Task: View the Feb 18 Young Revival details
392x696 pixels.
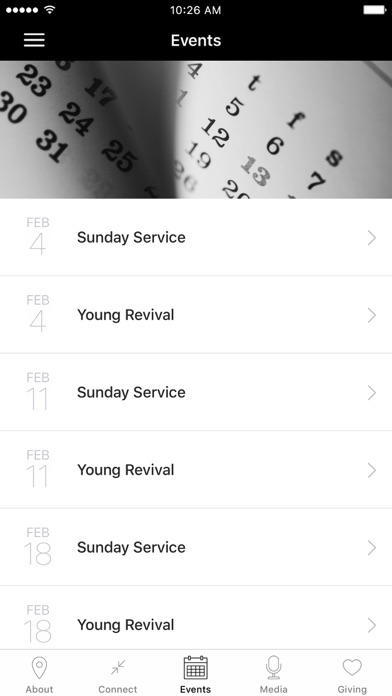Action: point(196,618)
